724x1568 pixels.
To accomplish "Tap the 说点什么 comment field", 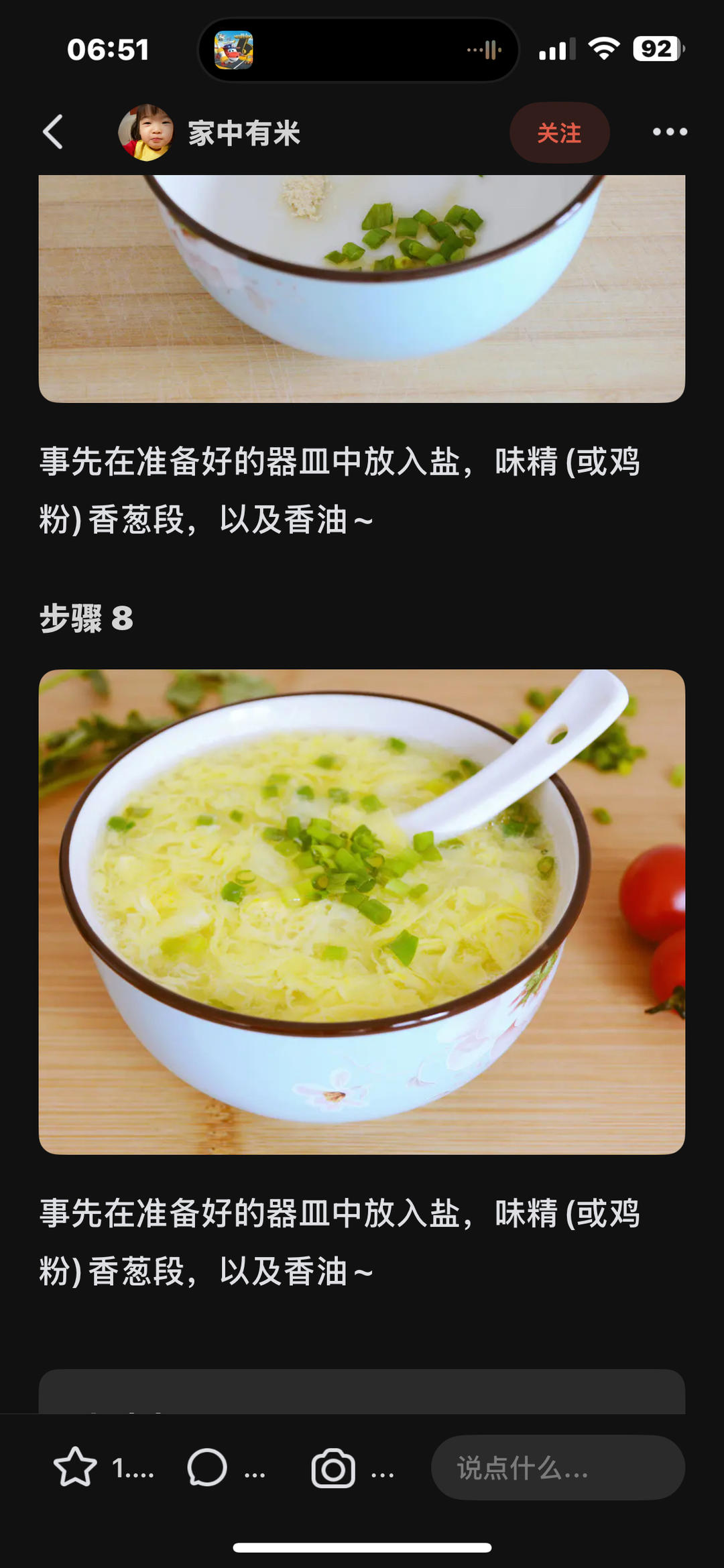I will click(x=557, y=1468).
